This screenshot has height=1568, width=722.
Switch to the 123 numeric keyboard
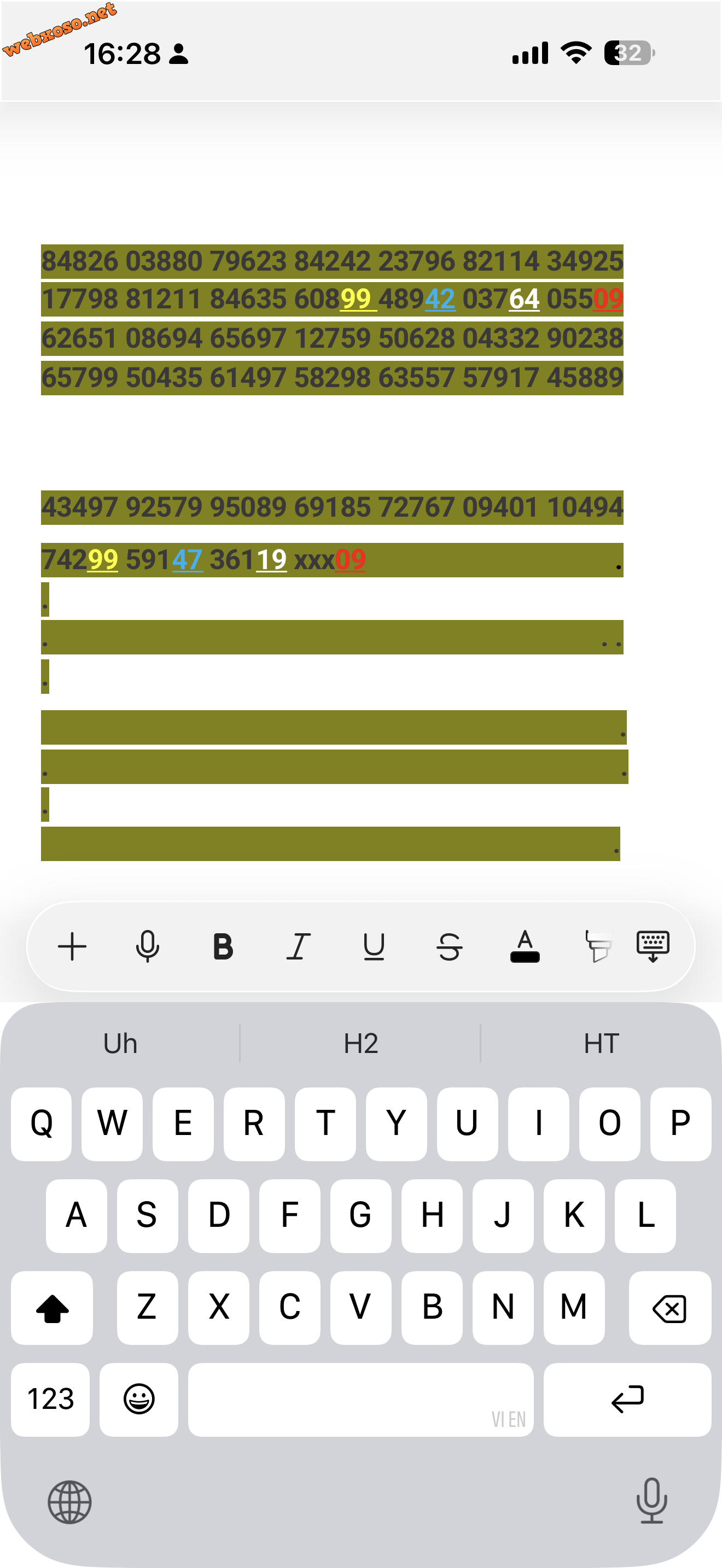50,1399
